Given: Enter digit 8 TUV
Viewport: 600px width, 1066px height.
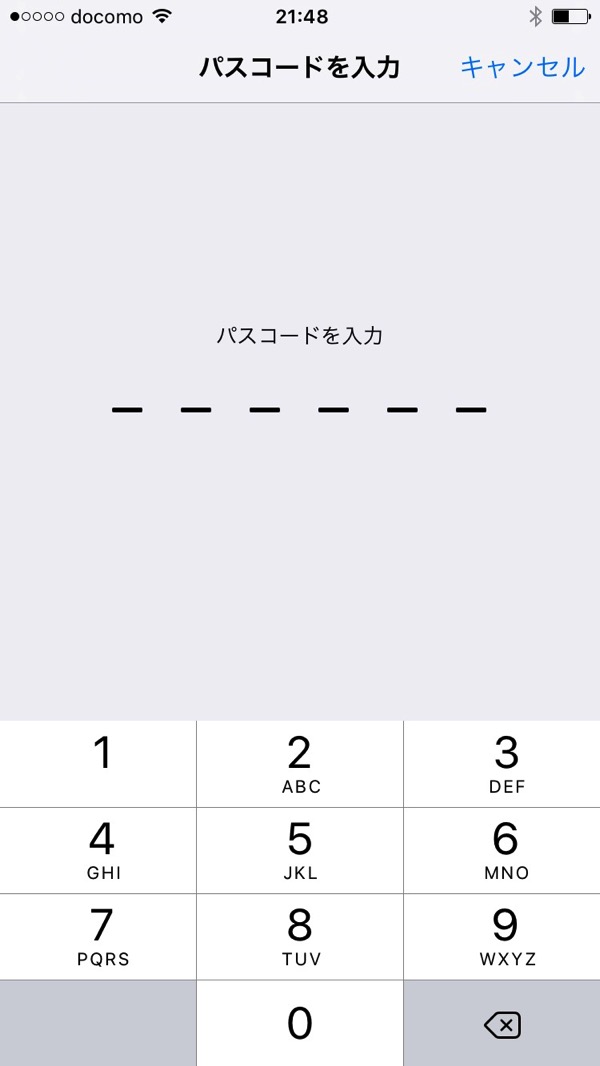Looking at the screenshot, I should pos(300,937).
